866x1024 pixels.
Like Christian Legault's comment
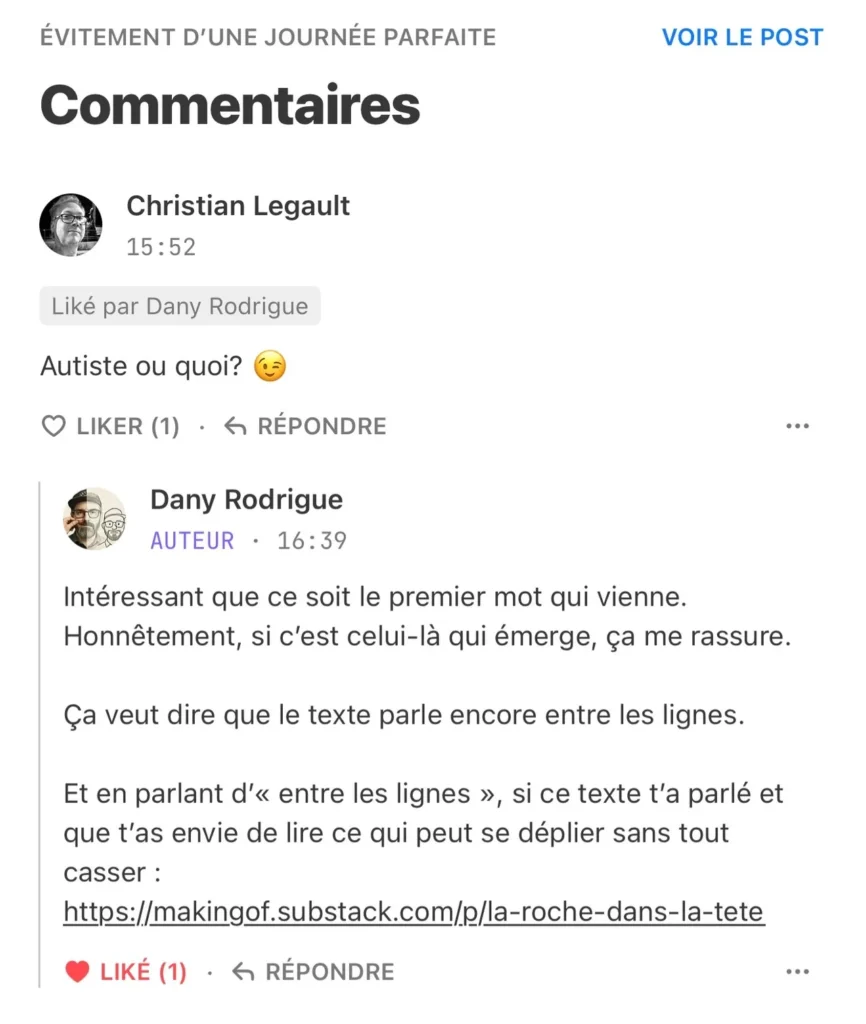pyautogui.click(x=110, y=427)
